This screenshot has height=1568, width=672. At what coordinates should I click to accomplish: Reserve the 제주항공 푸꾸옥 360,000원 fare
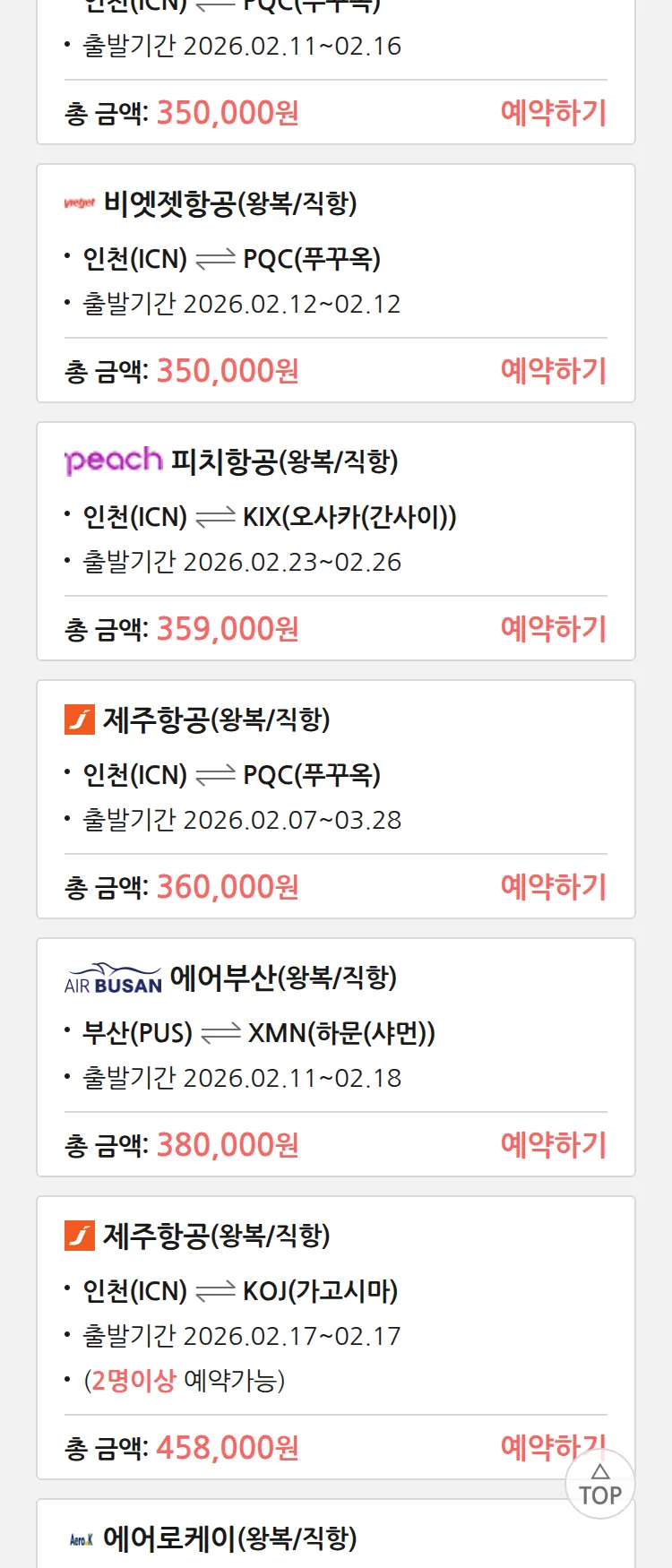point(553,887)
